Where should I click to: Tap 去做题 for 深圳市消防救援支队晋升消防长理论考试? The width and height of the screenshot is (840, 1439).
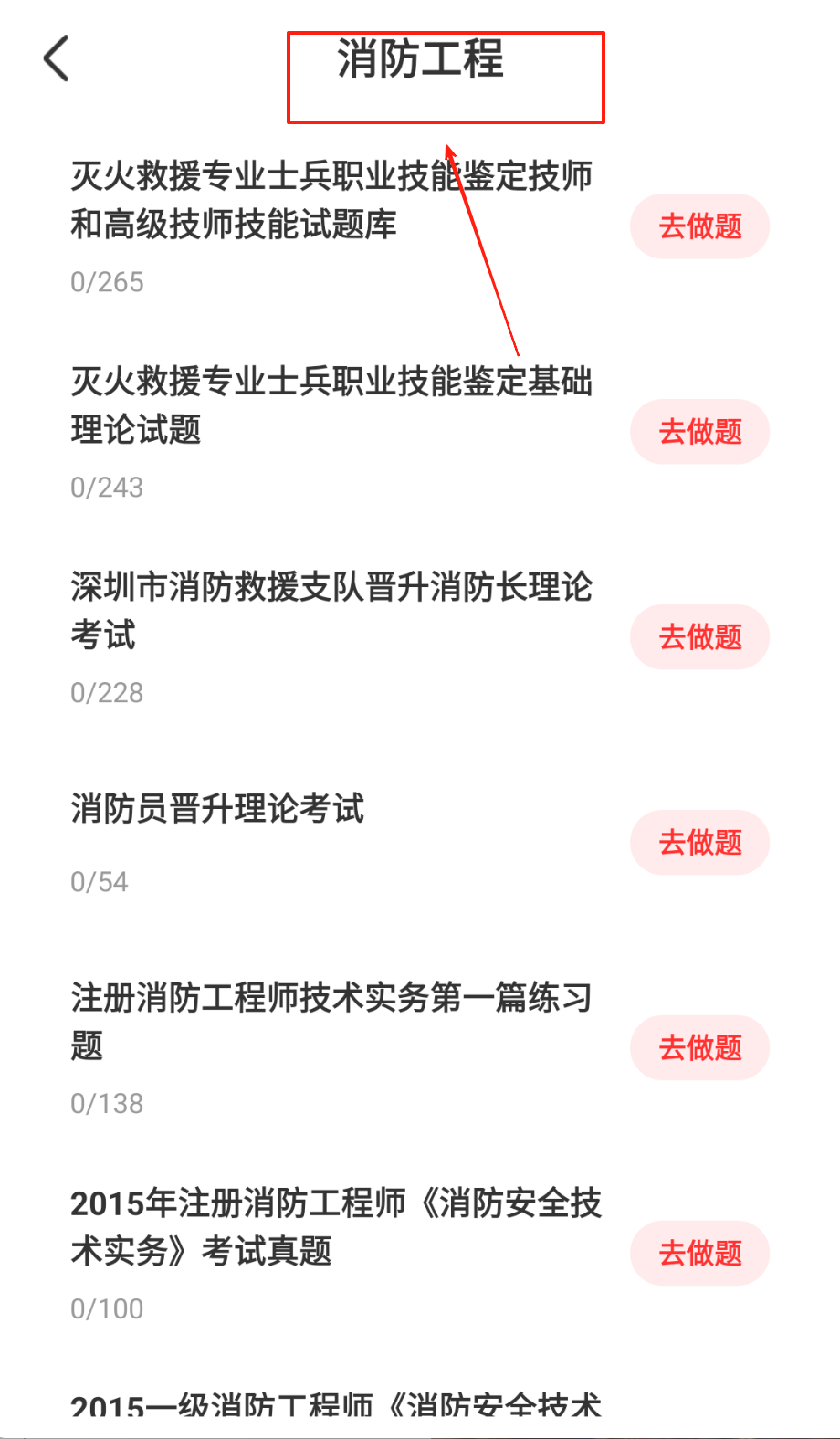[x=699, y=637]
